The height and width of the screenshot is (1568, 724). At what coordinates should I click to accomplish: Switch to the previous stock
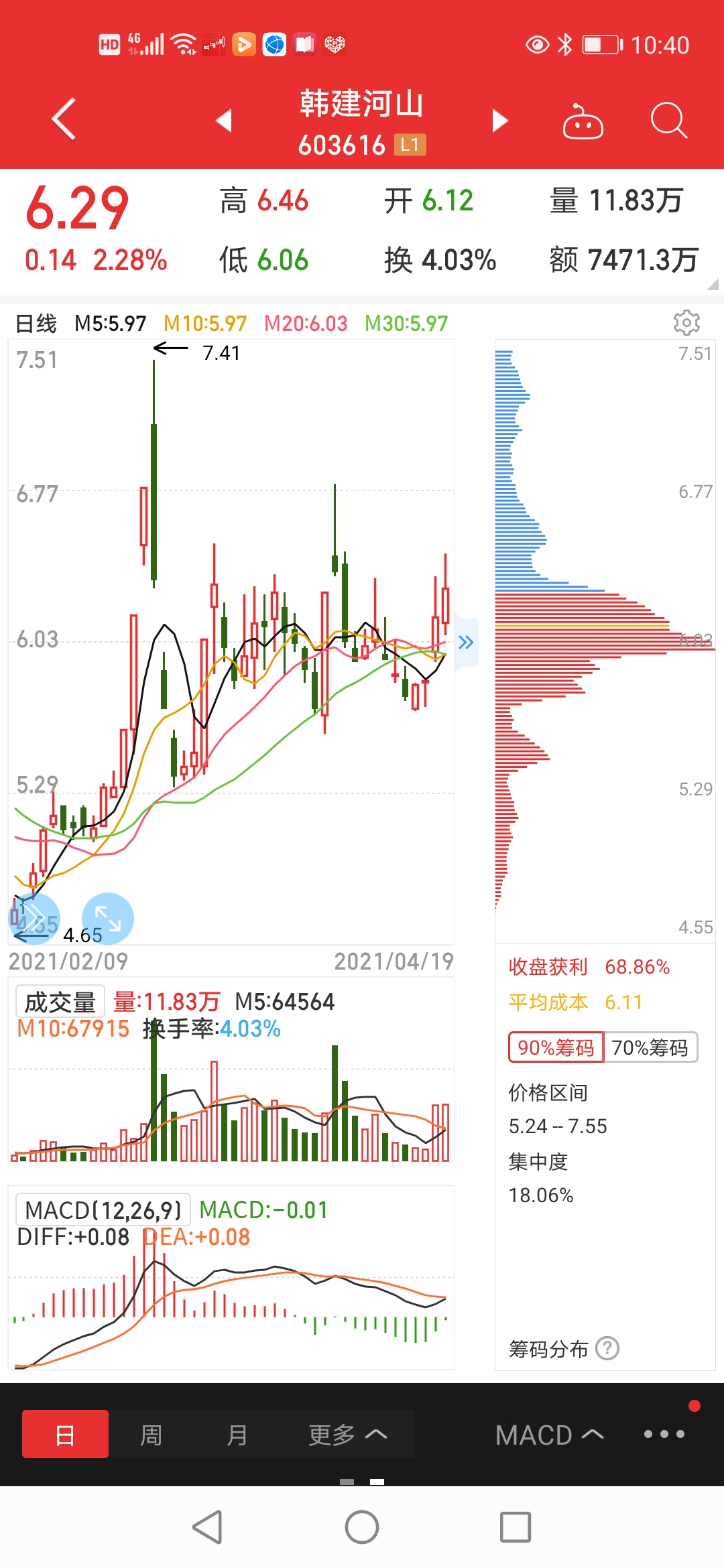tap(224, 121)
